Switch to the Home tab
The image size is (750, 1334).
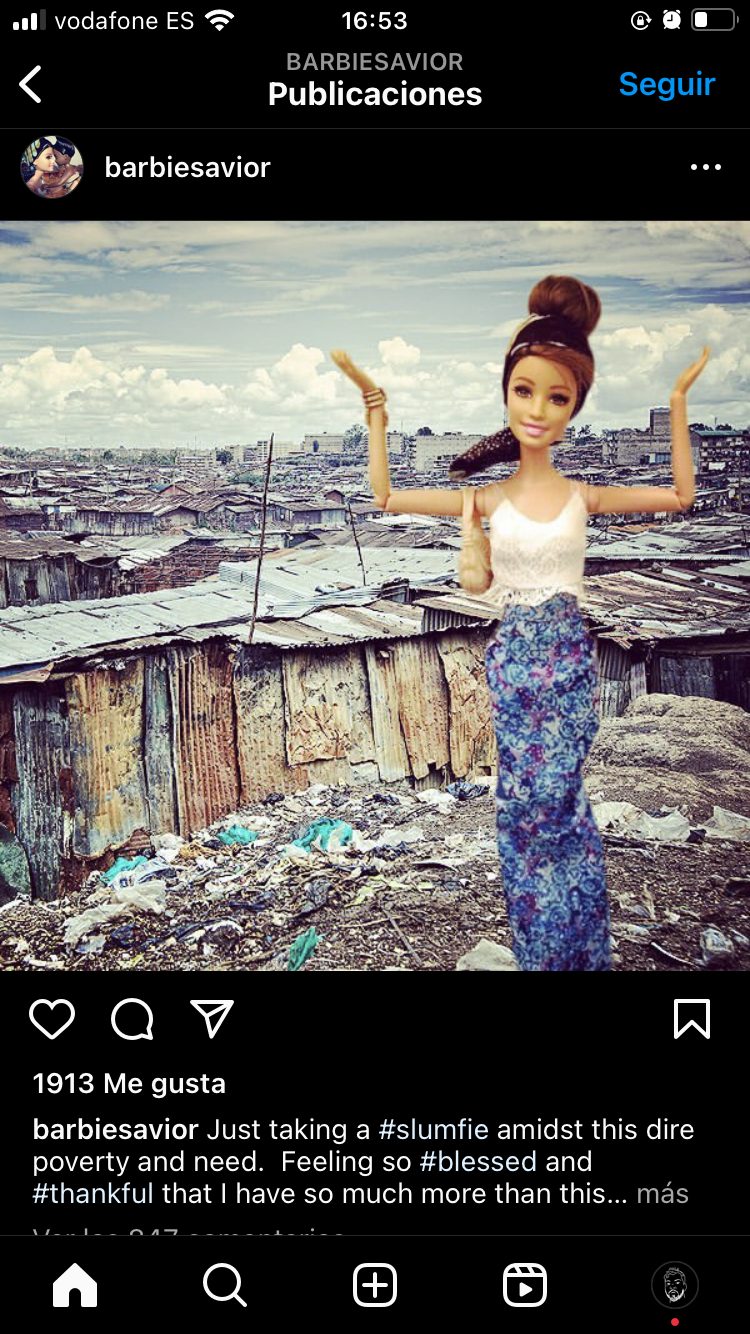(75, 1285)
